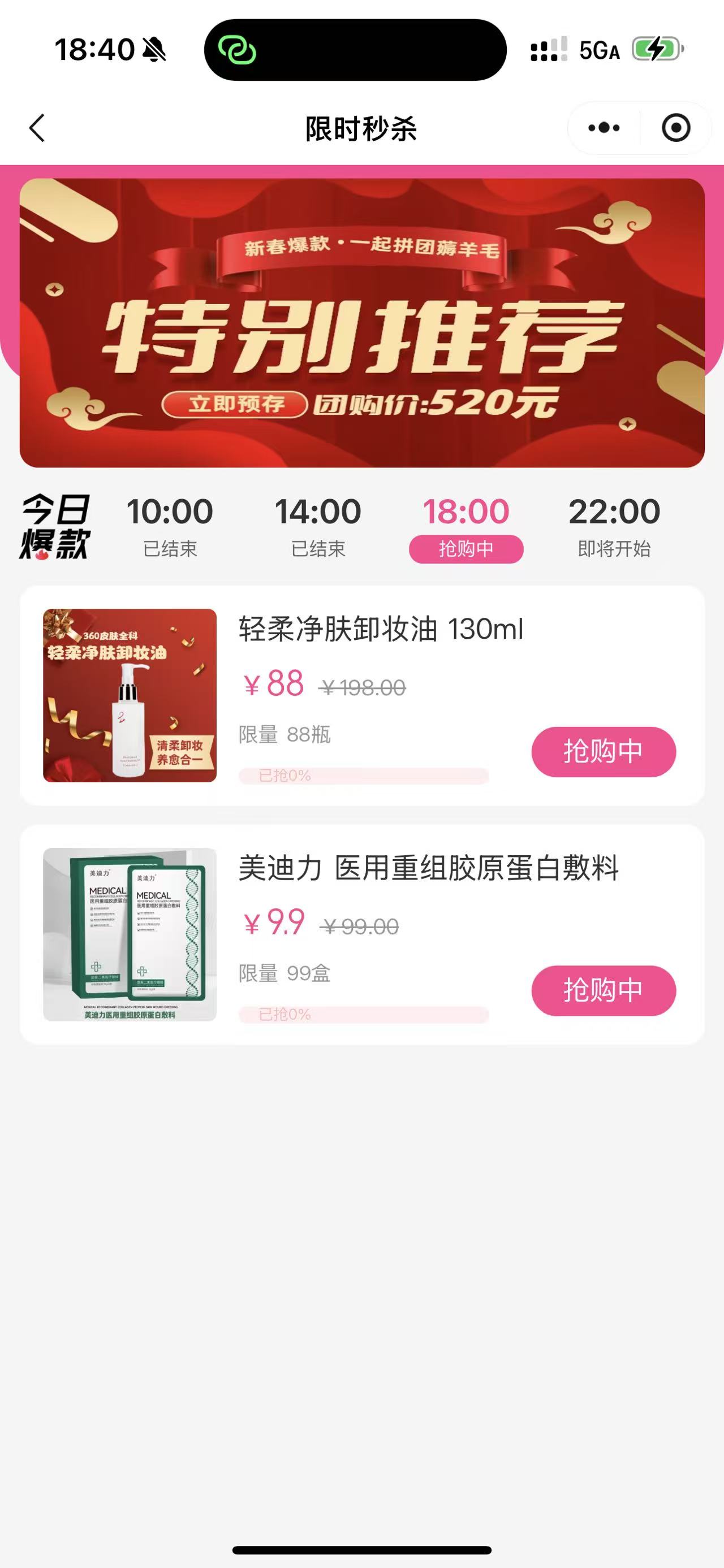This screenshot has height=1568, width=724.
Task: Switch to the 10:00 session tab
Action: [x=170, y=526]
